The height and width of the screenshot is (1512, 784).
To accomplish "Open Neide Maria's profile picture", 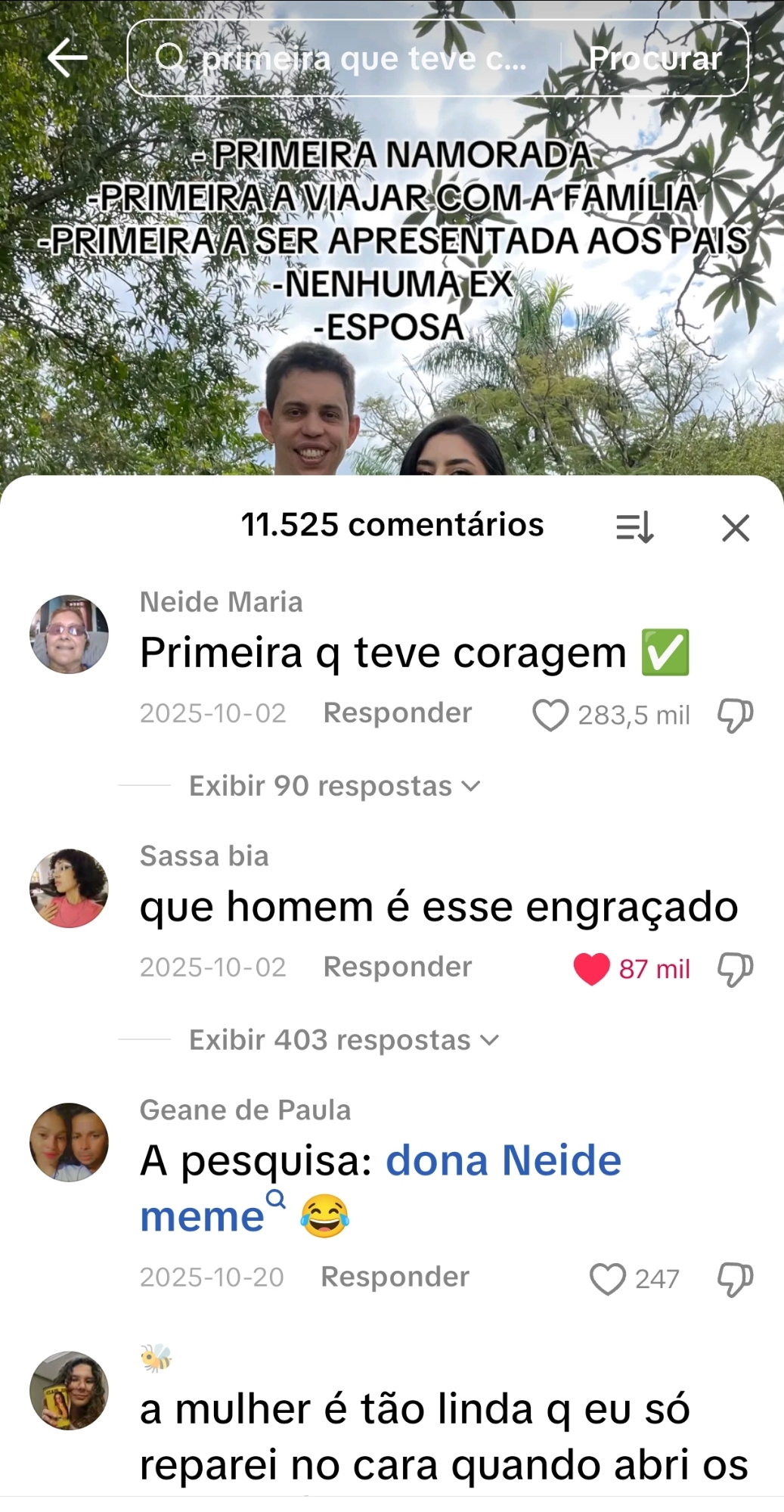I will click(x=69, y=634).
